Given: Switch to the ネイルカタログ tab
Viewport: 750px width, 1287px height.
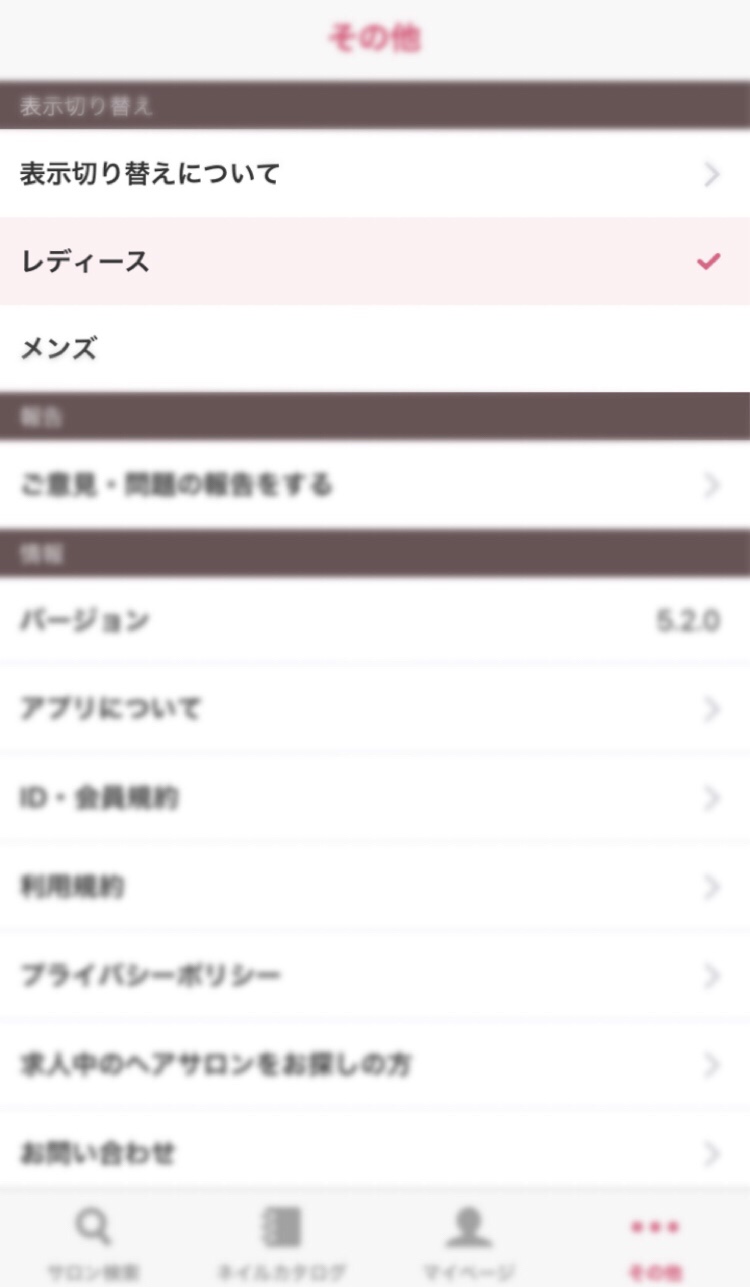Looking at the screenshot, I should click(281, 1243).
